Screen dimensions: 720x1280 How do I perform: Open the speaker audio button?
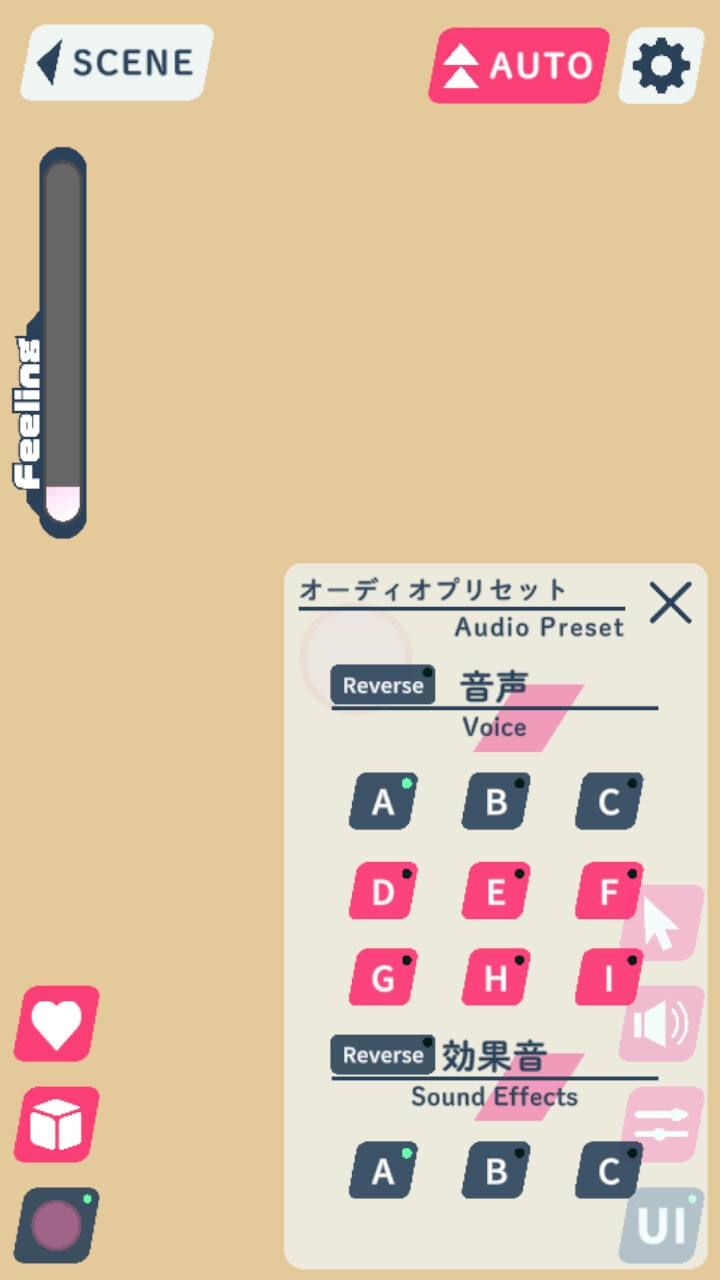(661, 1024)
